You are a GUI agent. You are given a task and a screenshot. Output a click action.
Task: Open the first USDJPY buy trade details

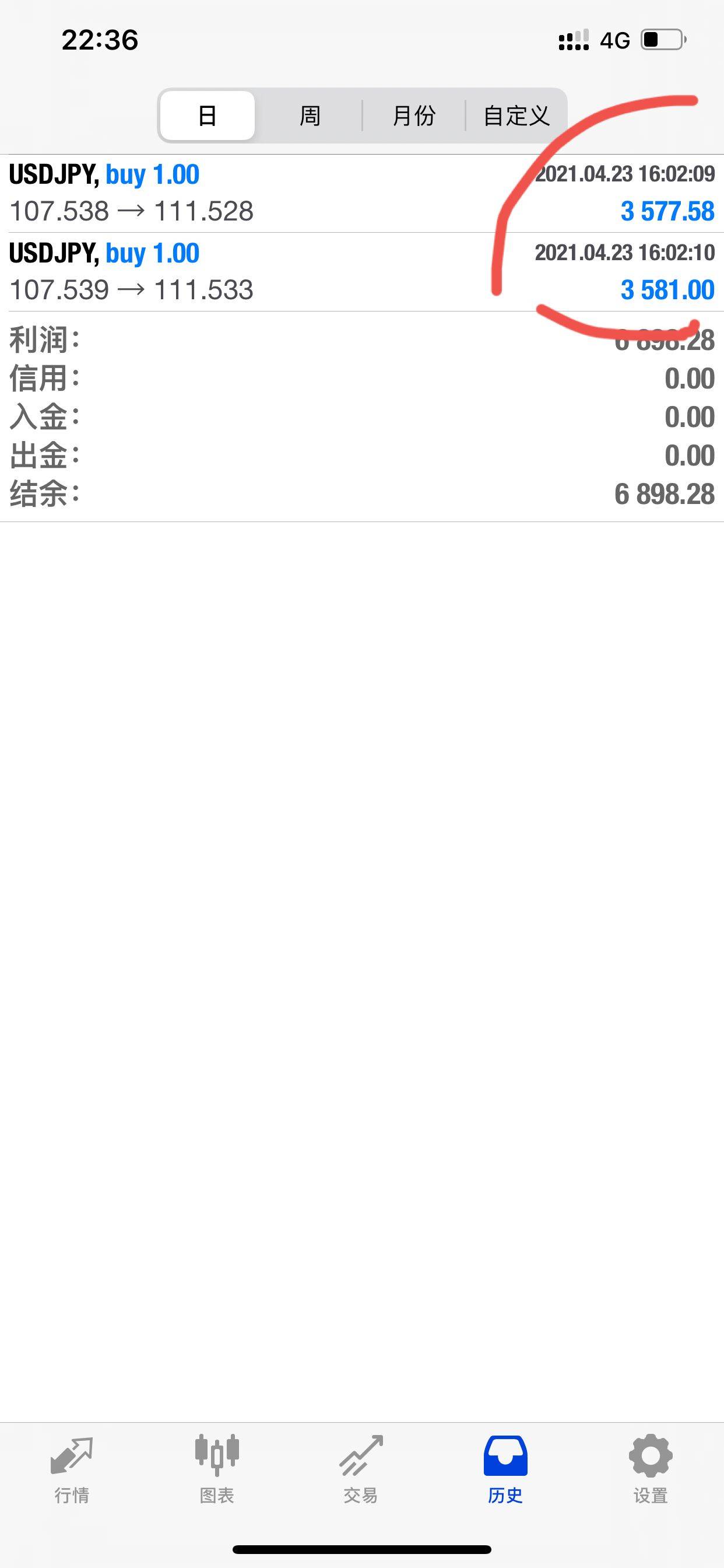(243, 194)
